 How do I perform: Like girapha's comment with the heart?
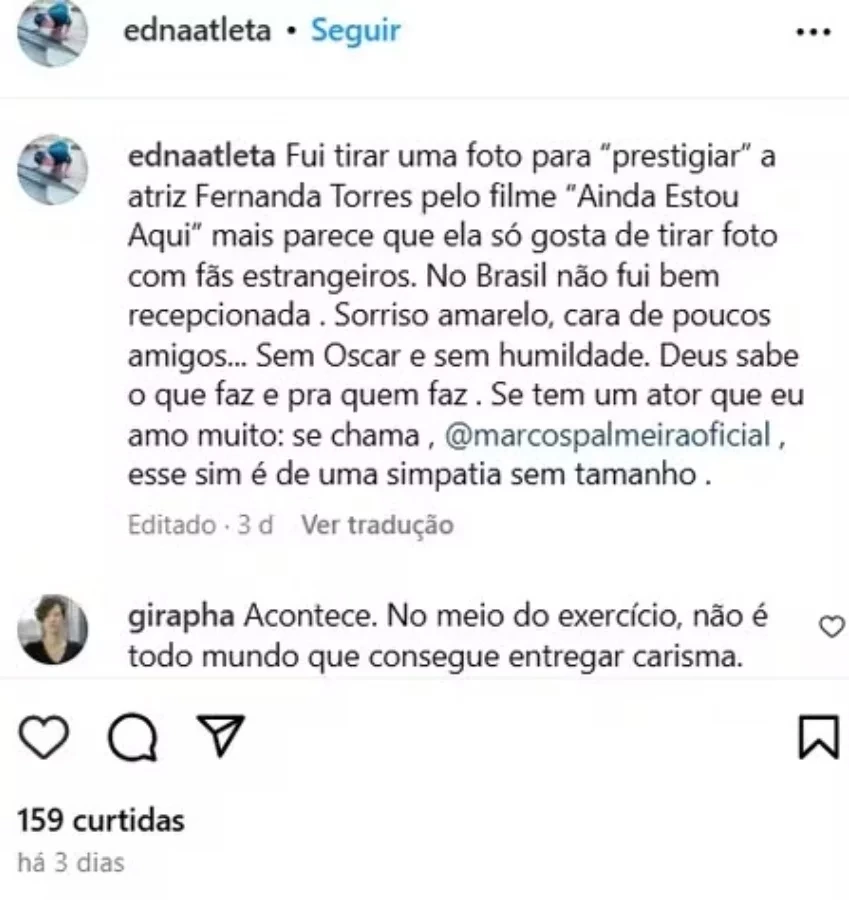[x=831, y=627]
